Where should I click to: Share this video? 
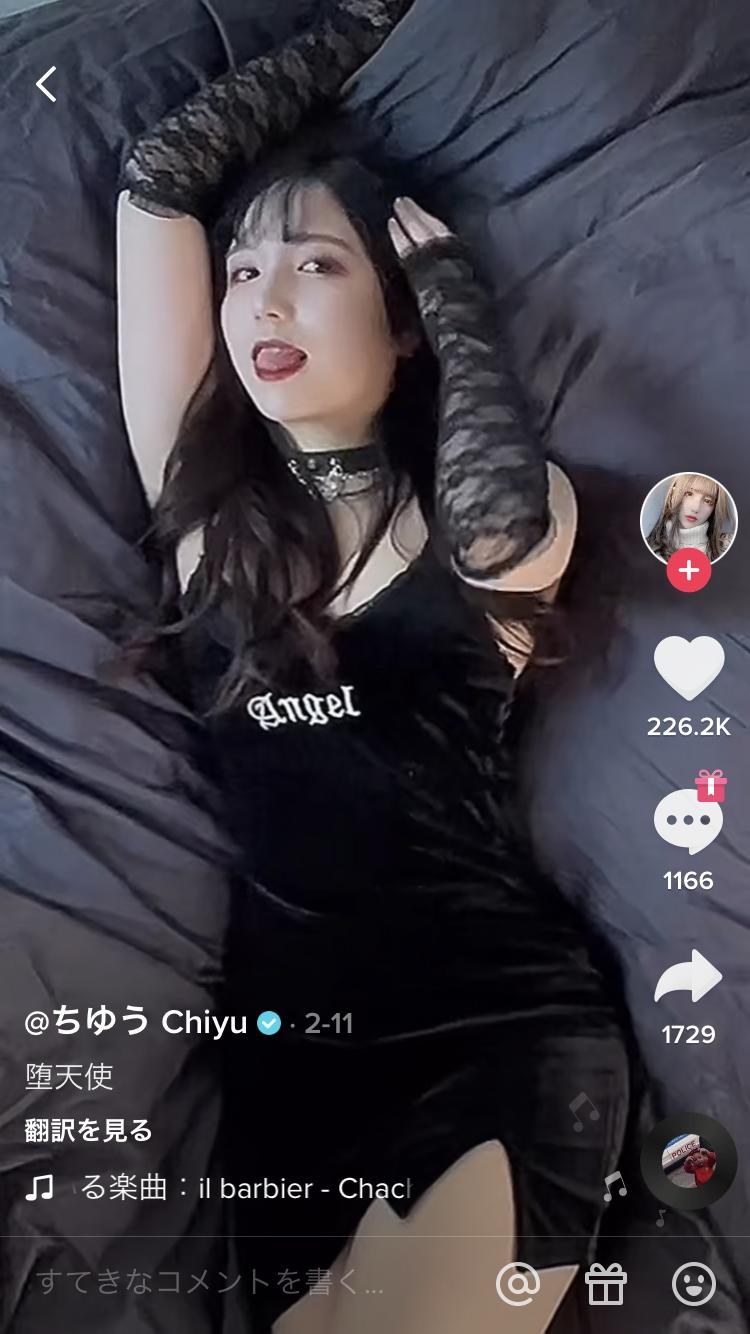[x=689, y=976]
